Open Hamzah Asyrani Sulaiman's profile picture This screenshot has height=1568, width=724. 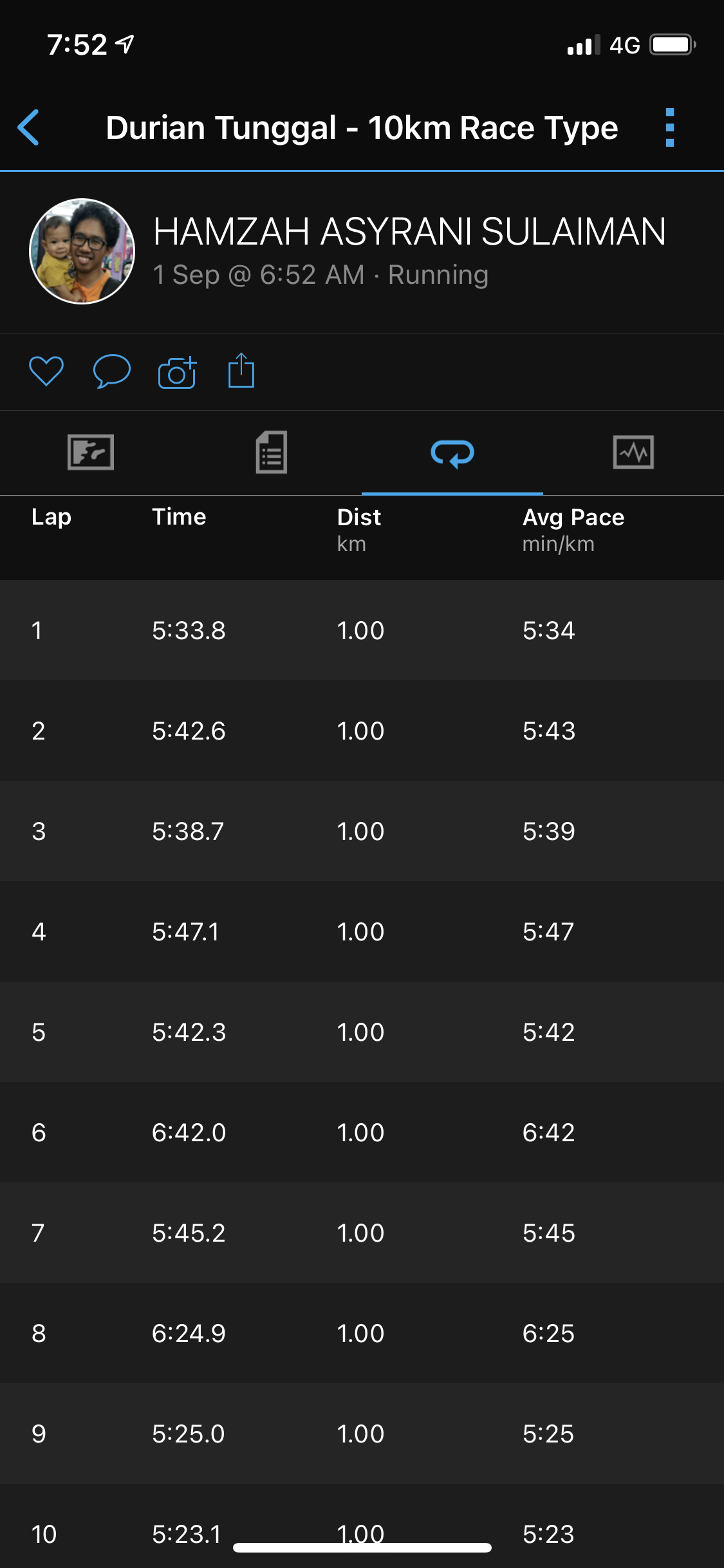82,251
